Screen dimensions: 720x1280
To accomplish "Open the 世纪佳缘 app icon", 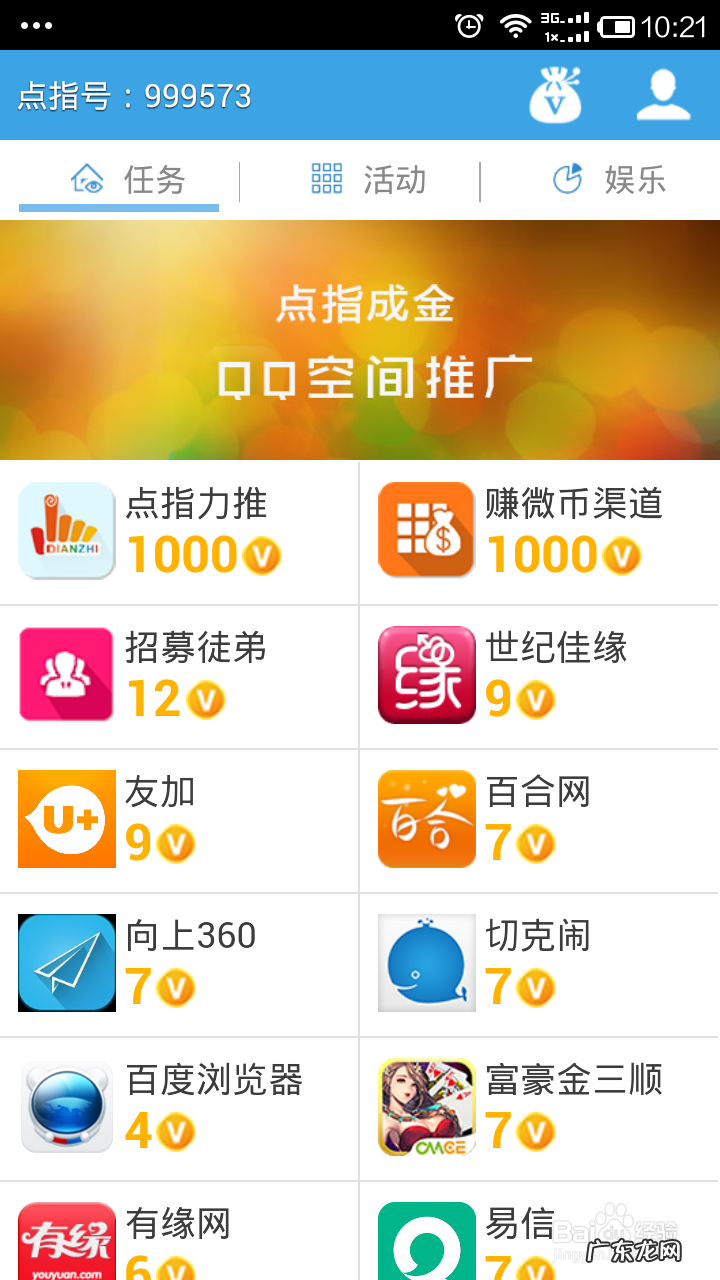I will click(426, 675).
